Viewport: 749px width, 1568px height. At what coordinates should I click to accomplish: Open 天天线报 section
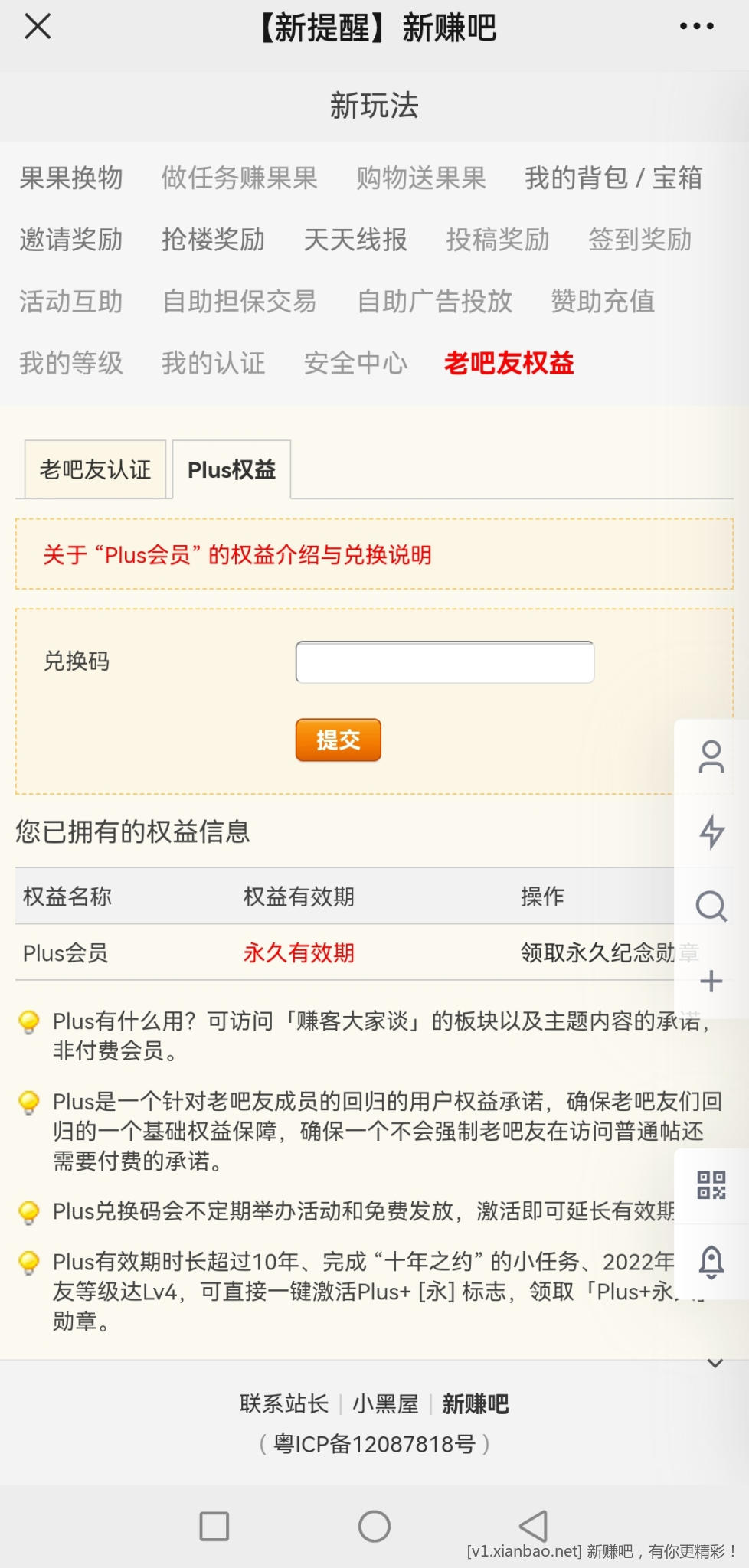355,240
